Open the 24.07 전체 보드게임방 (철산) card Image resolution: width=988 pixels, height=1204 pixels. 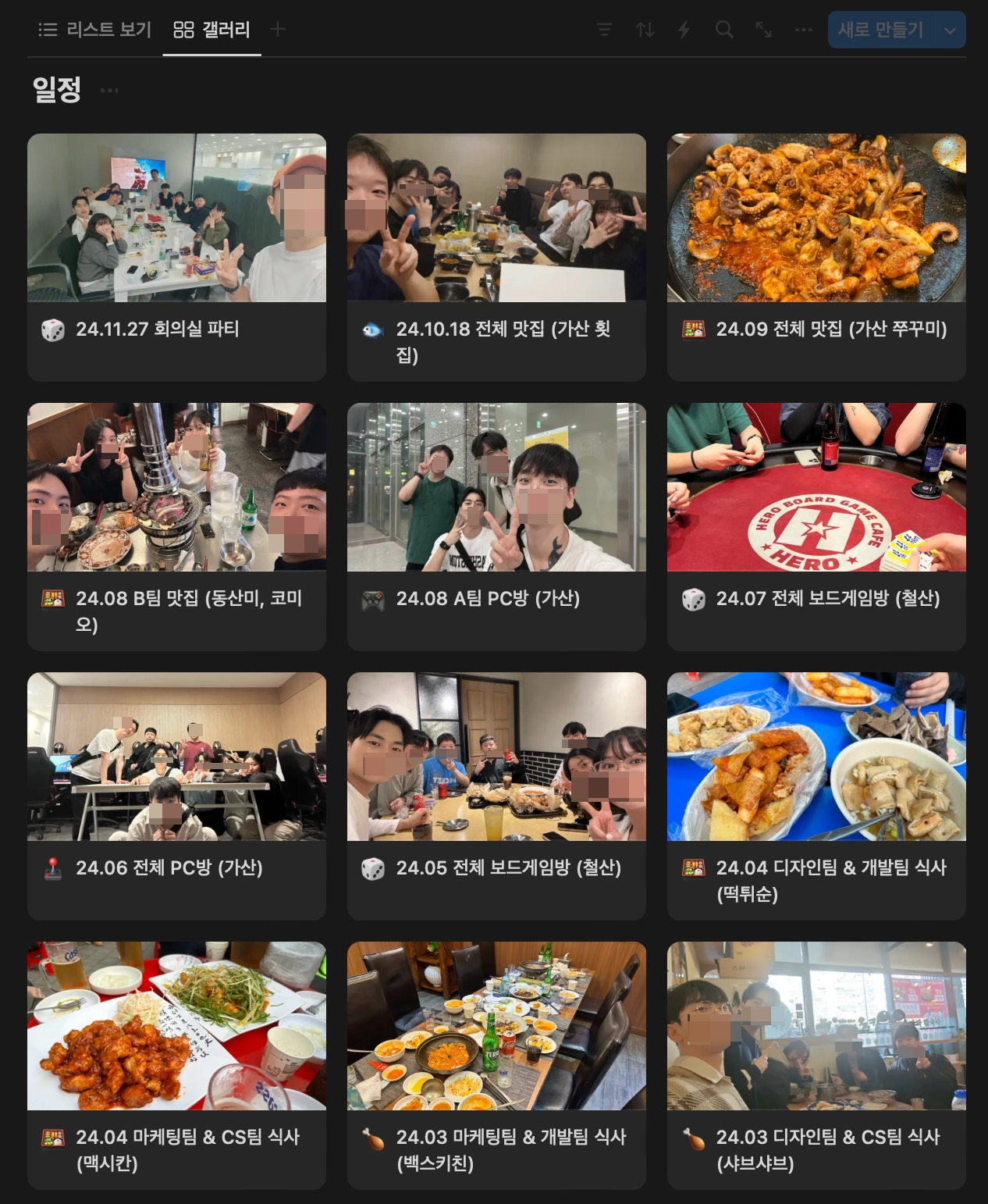[816, 526]
